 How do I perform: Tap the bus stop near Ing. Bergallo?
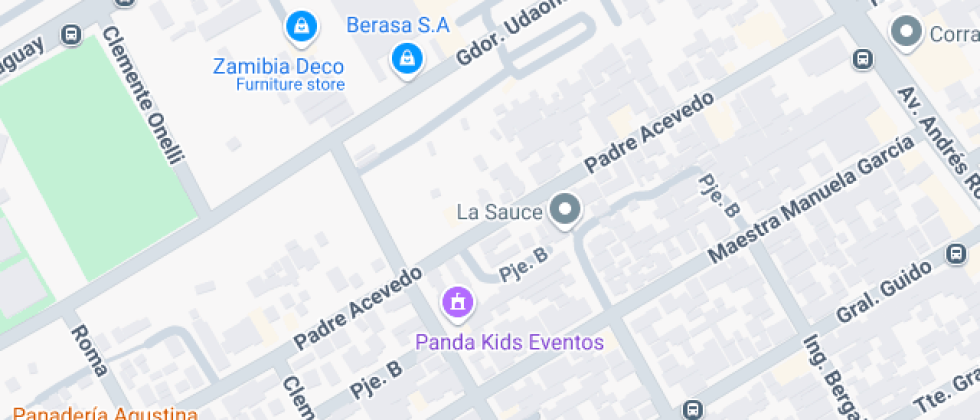coord(691,409)
